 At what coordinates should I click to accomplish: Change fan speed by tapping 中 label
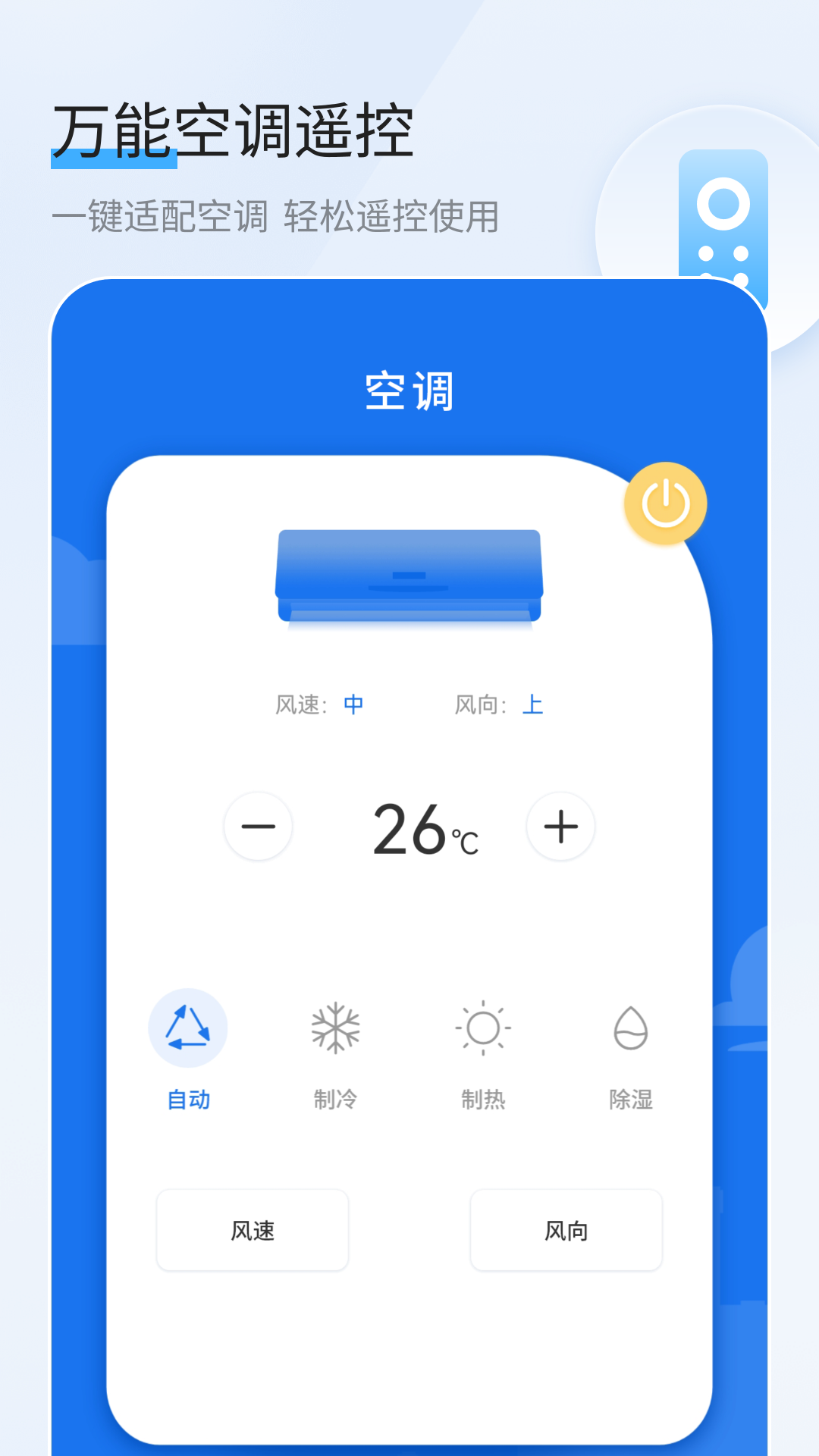point(351,704)
